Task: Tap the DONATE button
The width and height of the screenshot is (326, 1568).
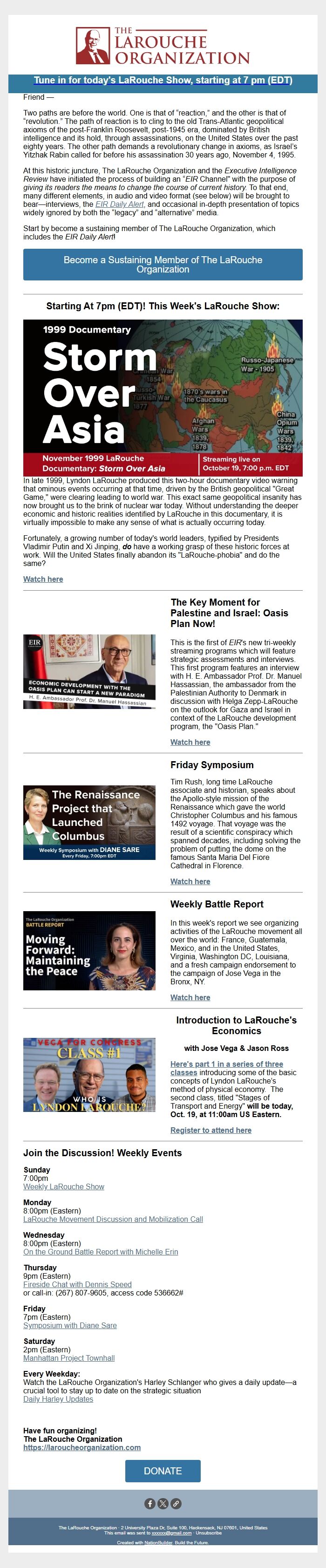Action: [163, 1471]
